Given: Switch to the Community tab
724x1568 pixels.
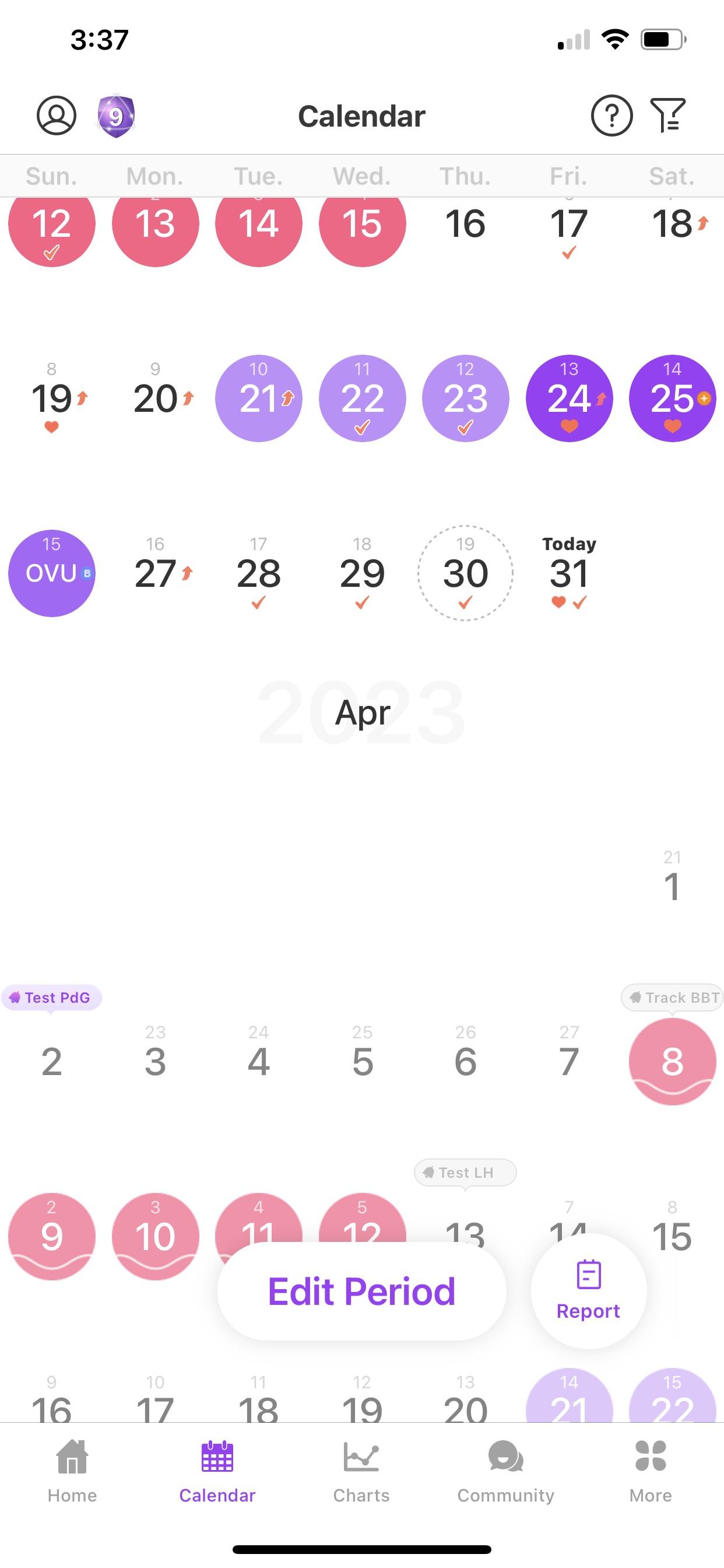Looking at the screenshot, I should click(505, 1471).
